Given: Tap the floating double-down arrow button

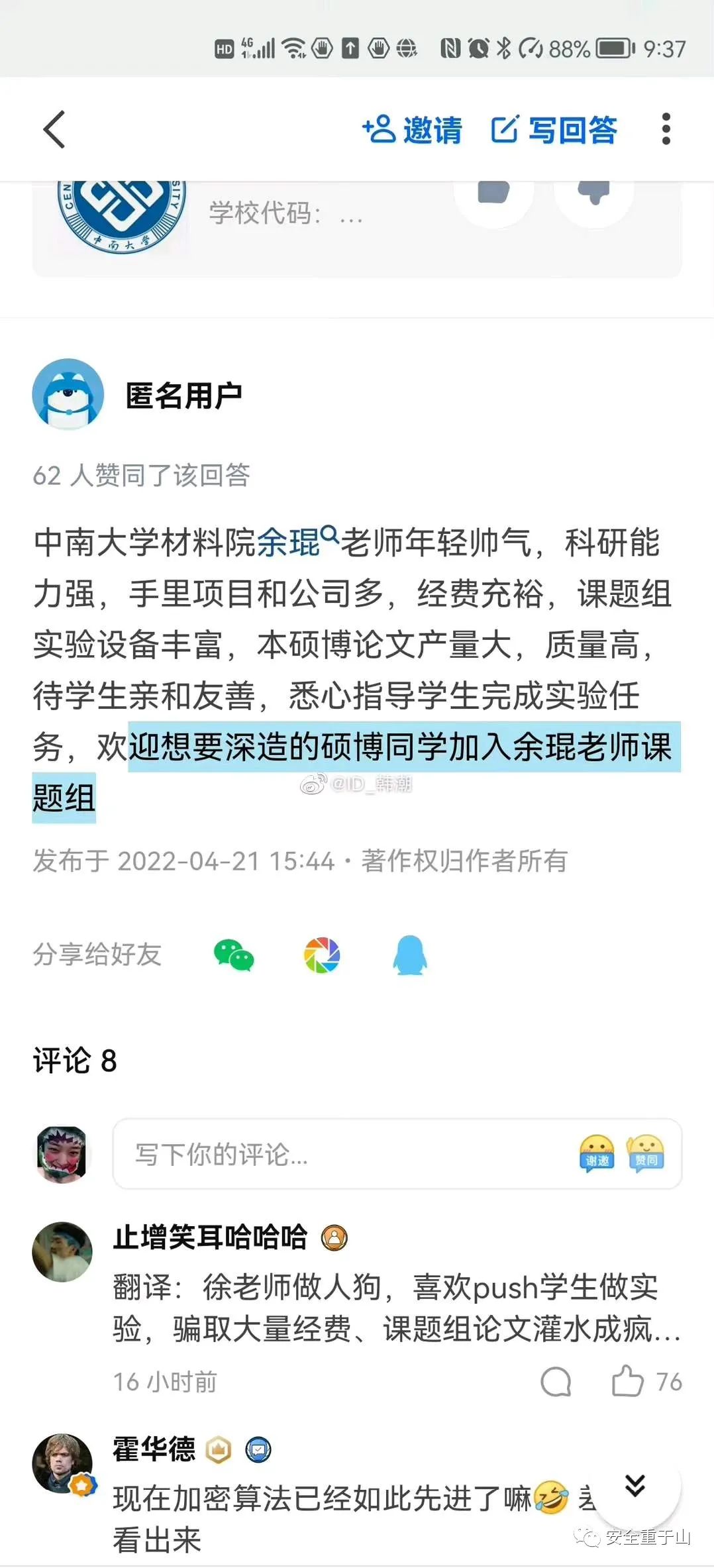Looking at the screenshot, I should (x=635, y=1486).
